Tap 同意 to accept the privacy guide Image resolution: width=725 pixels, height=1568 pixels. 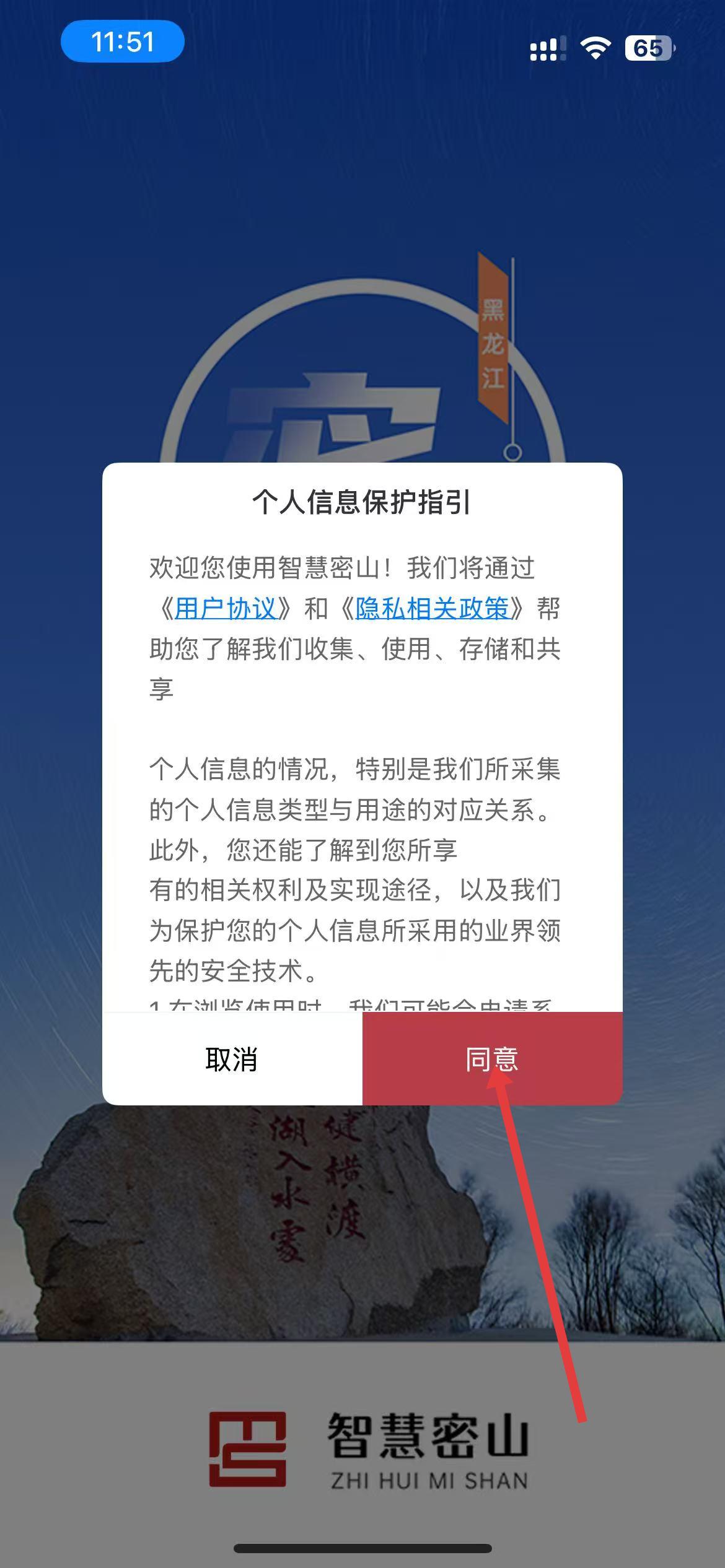pyautogui.click(x=492, y=1059)
